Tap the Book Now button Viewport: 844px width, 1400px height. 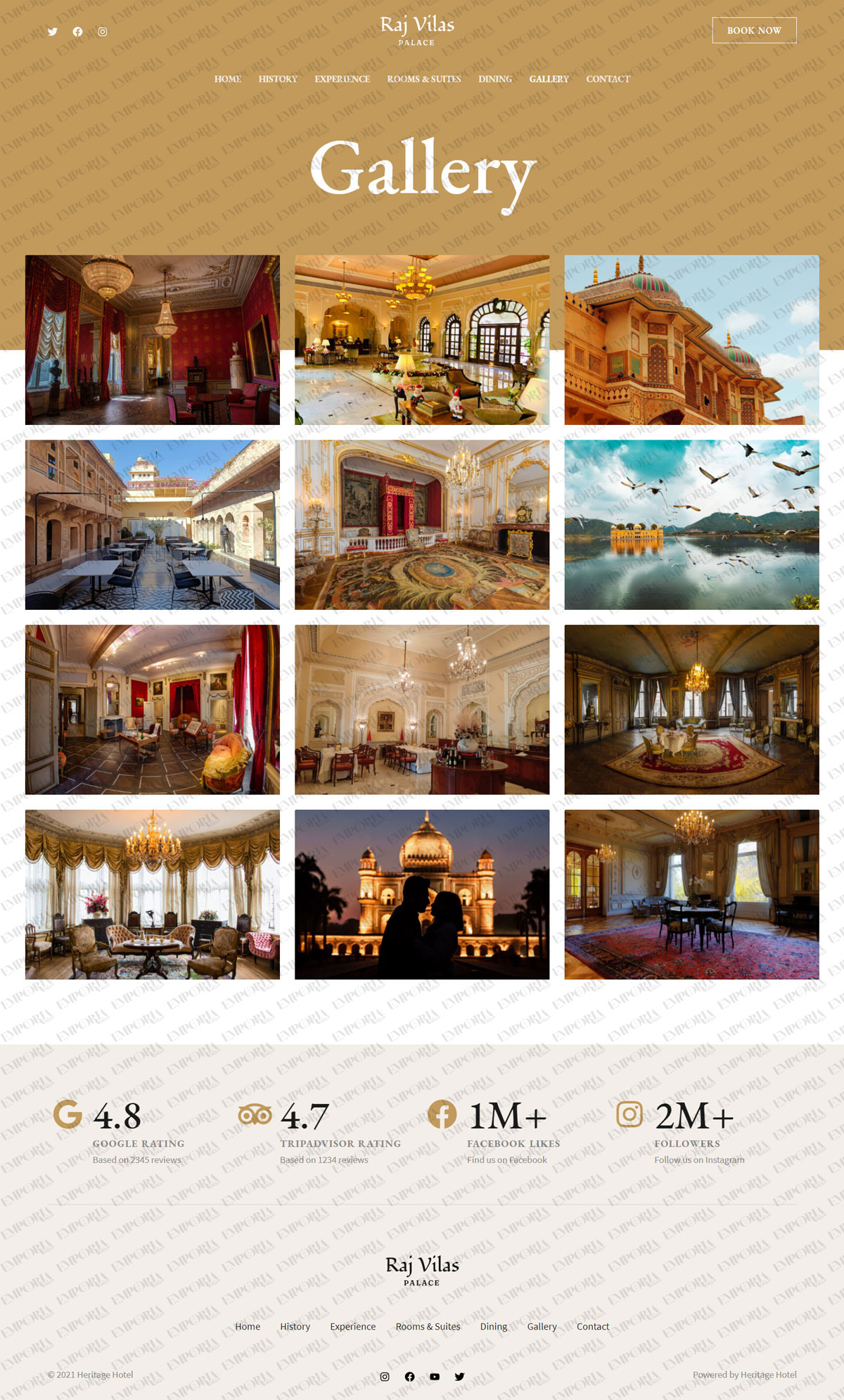[754, 30]
